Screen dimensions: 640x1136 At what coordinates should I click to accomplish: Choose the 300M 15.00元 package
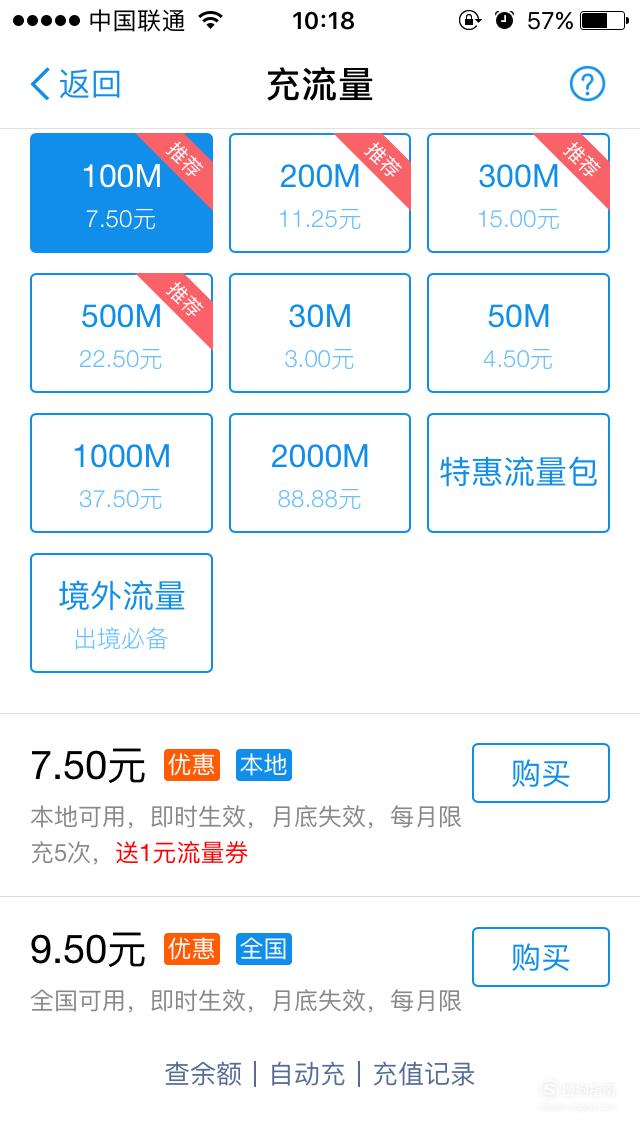click(x=518, y=193)
